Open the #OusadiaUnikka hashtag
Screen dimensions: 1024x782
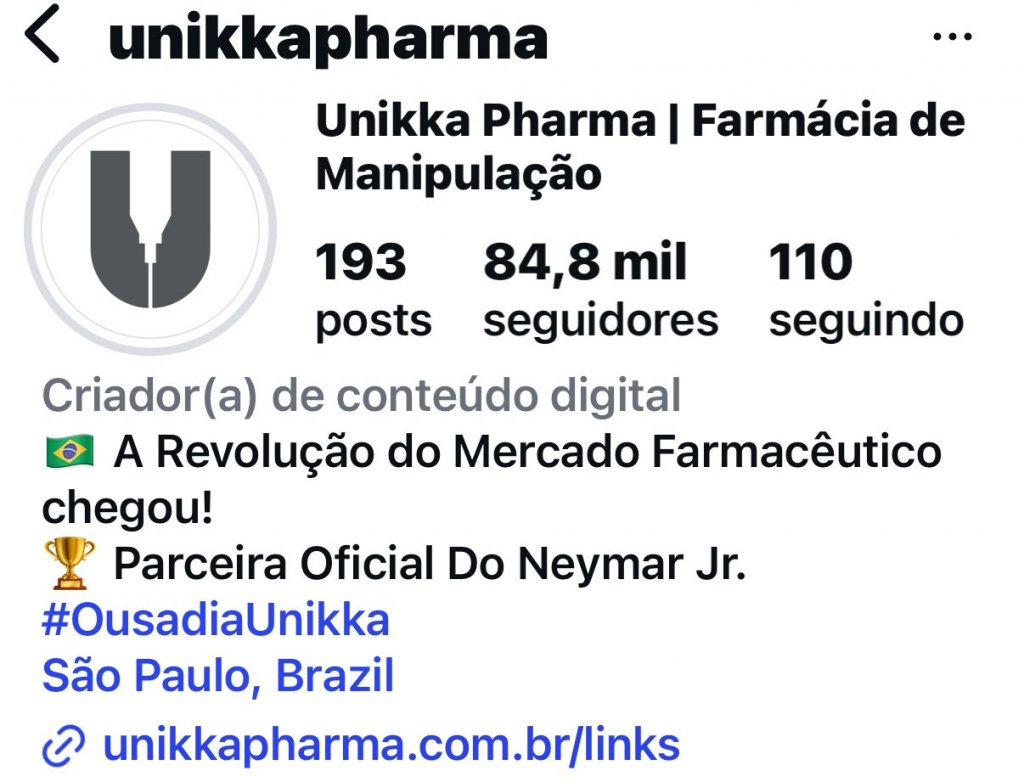(x=215, y=620)
